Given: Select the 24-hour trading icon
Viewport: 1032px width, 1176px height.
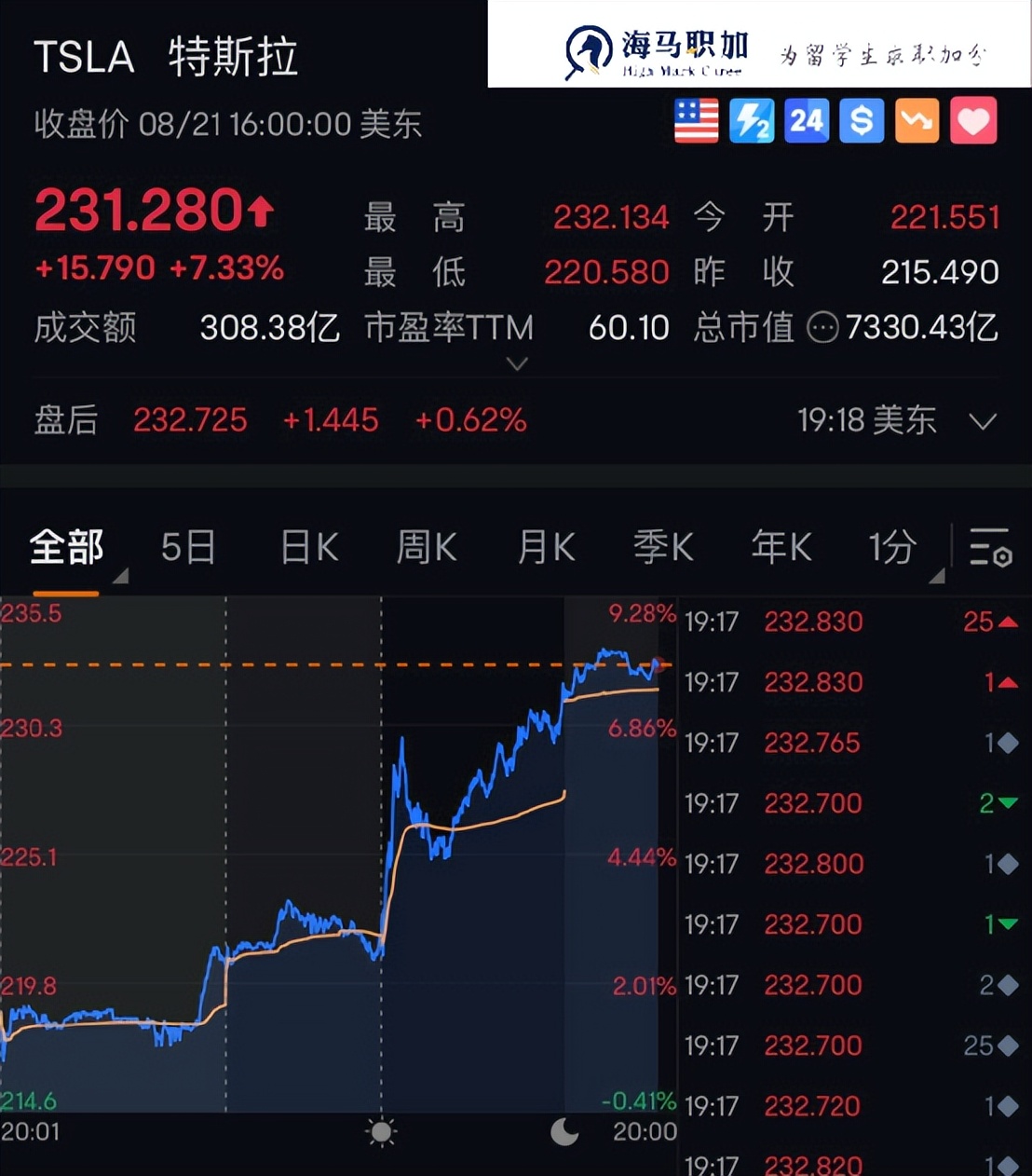Looking at the screenshot, I should tap(806, 121).
